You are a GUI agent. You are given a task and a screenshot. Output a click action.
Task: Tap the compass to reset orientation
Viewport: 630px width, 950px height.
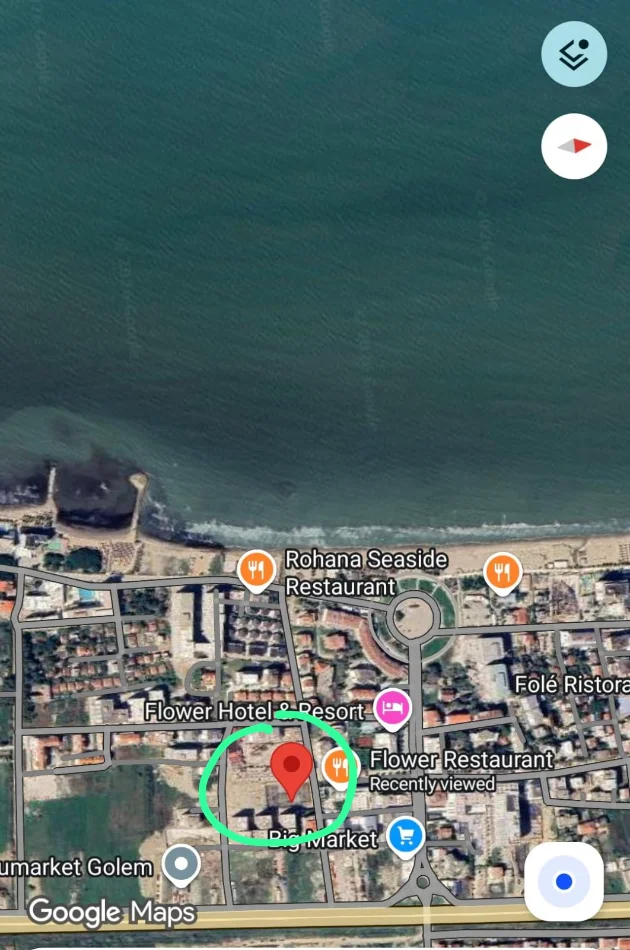pos(574,146)
